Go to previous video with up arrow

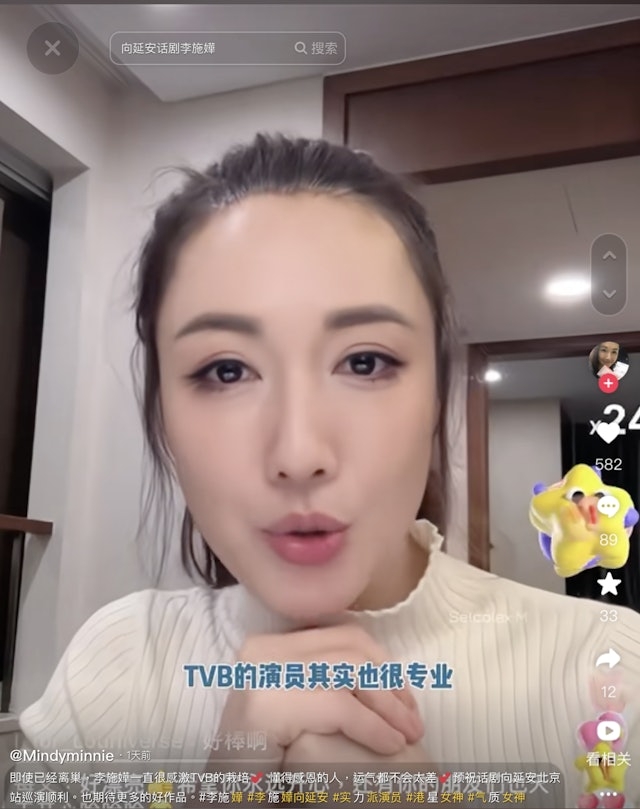(x=609, y=256)
